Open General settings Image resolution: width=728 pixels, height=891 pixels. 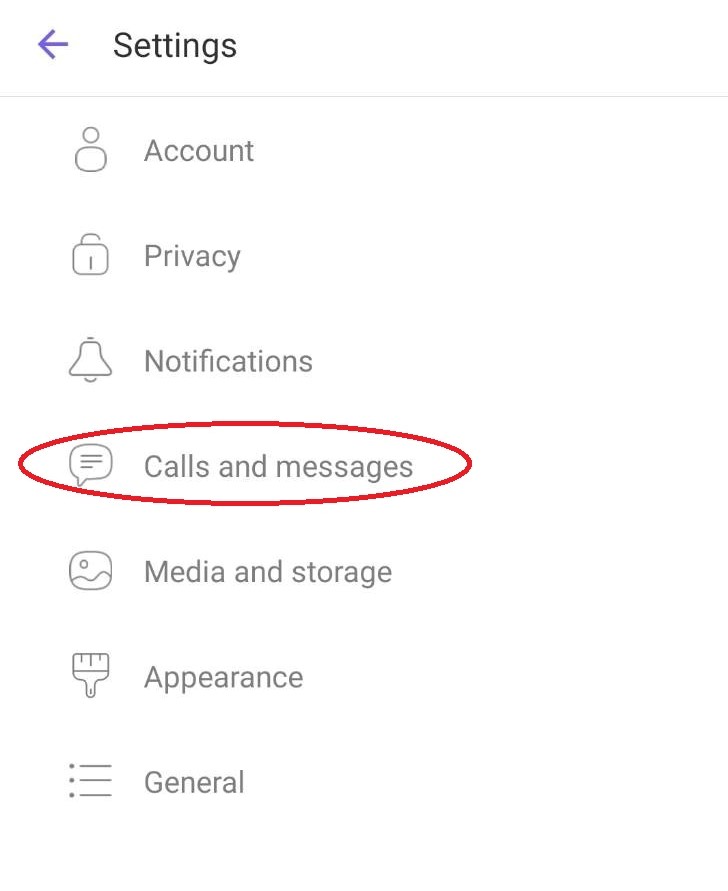tap(194, 782)
